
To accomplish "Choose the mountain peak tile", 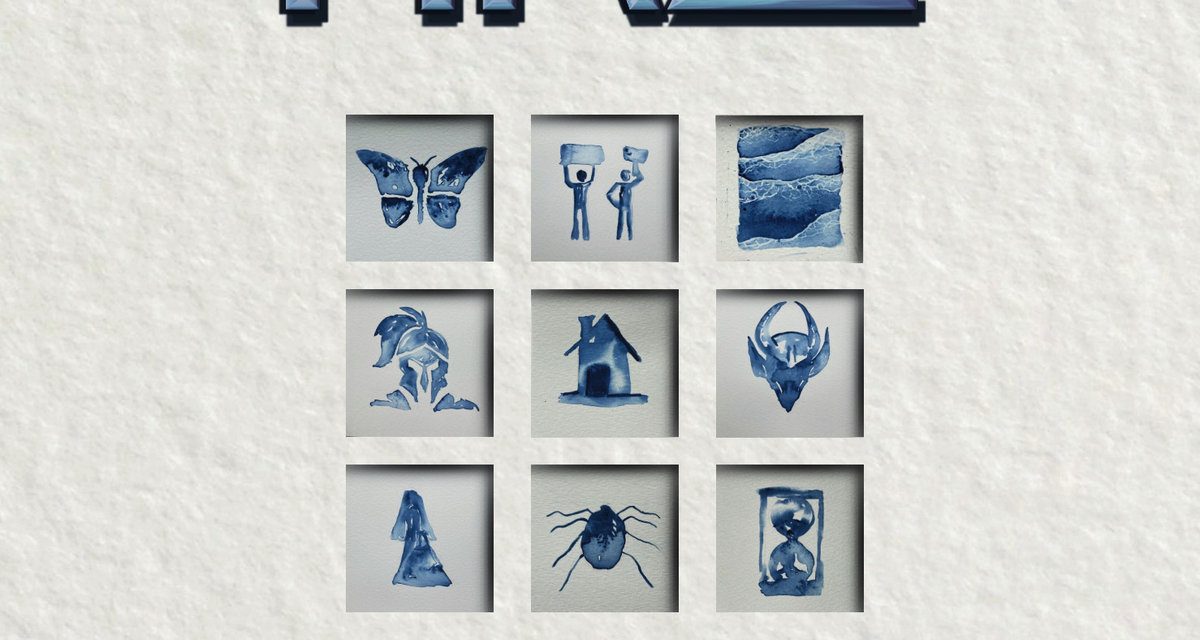I will (x=420, y=538).
